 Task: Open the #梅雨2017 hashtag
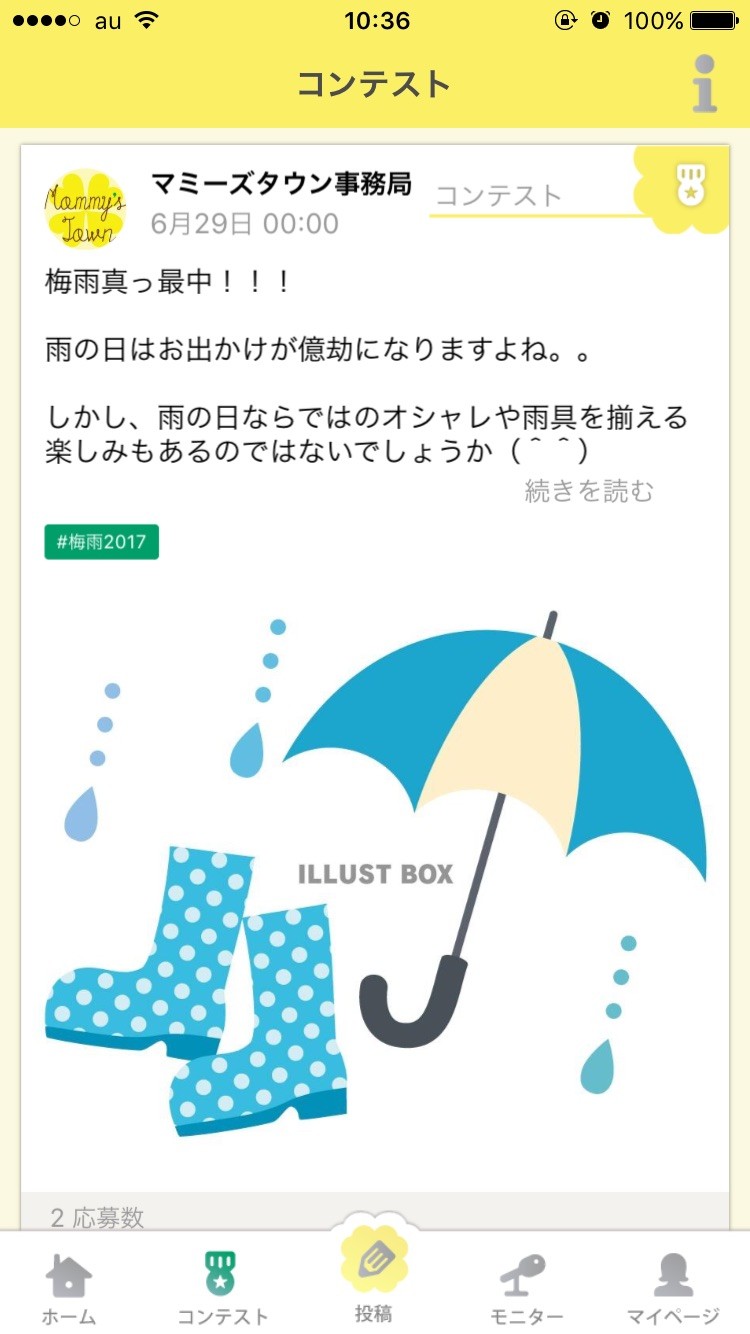(x=102, y=542)
